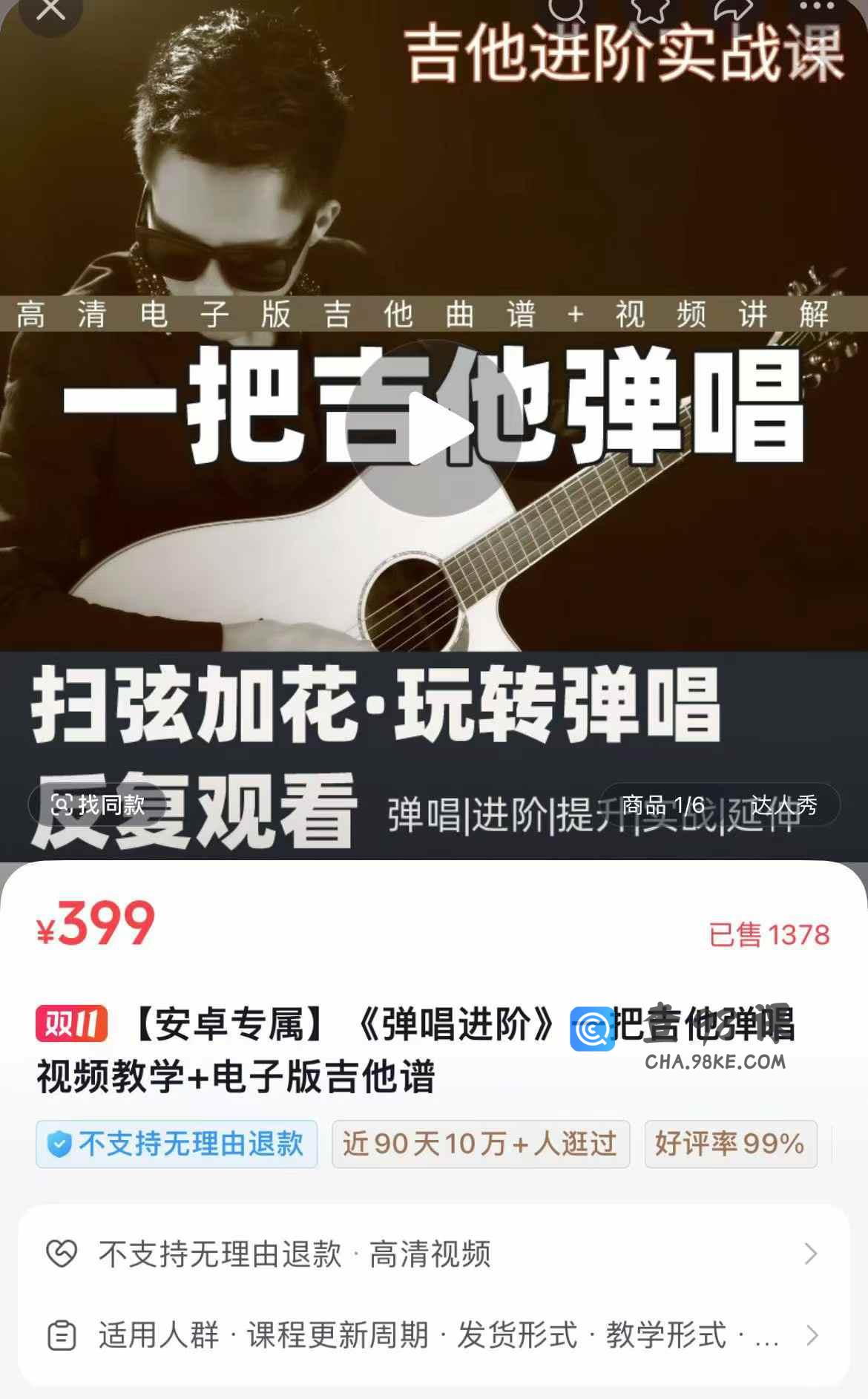The height and width of the screenshot is (1399, 868).
Task: Open the three-dot overflow menu
Action: (817, 7)
